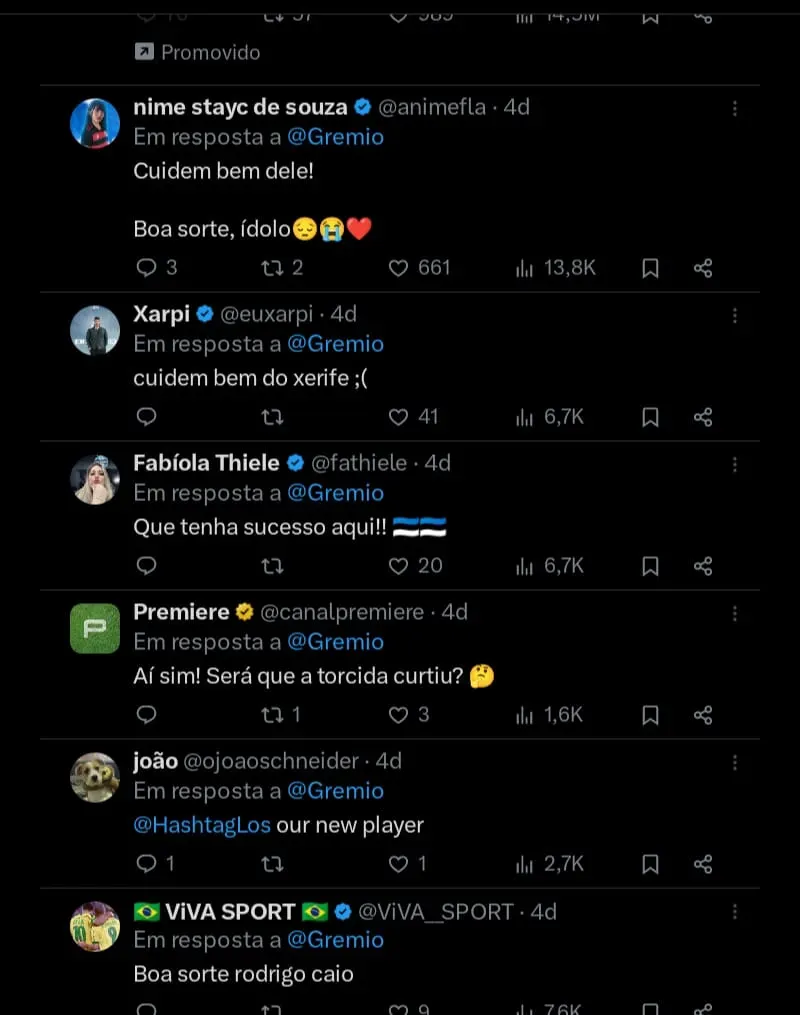The height and width of the screenshot is (1015, 800).
Task: Open Fabíola Thiele's profile picture
Action: (x=95, y=479)
